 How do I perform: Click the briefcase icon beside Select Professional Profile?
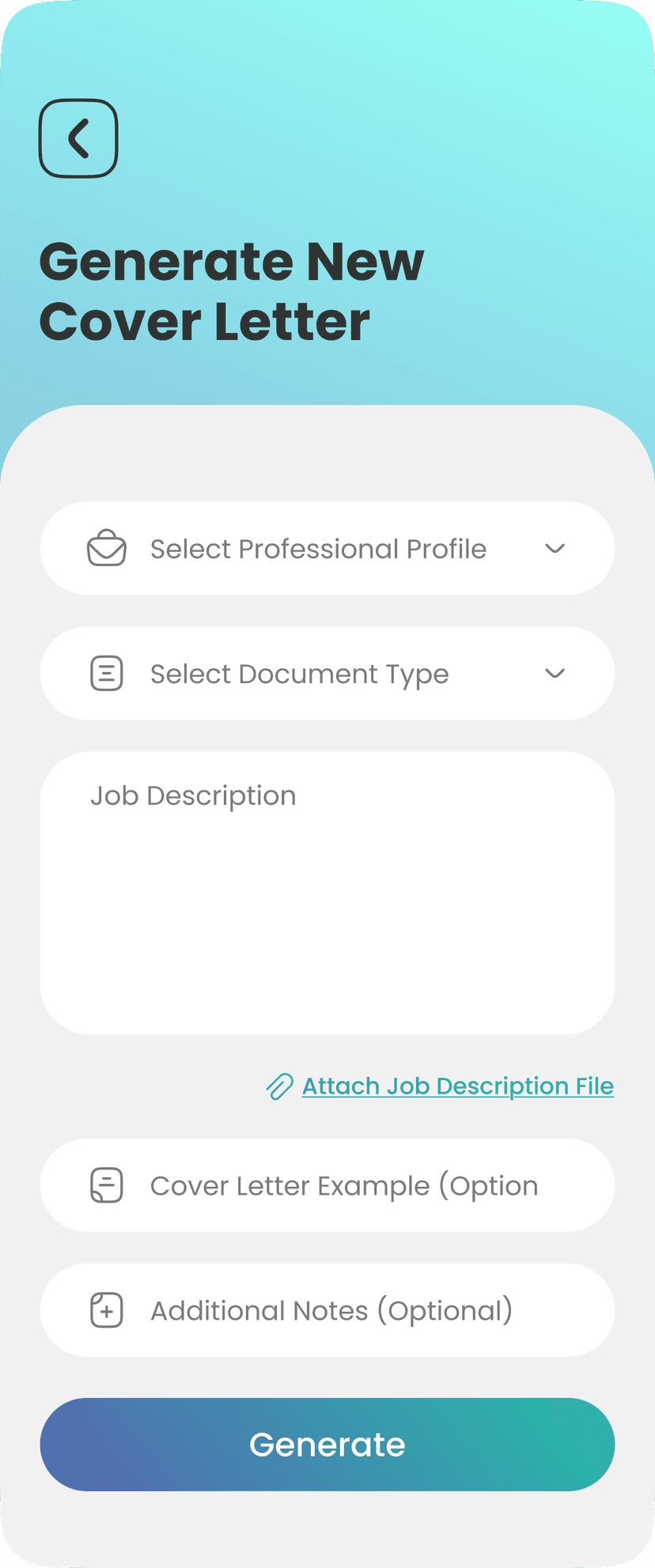click(108, 548)
